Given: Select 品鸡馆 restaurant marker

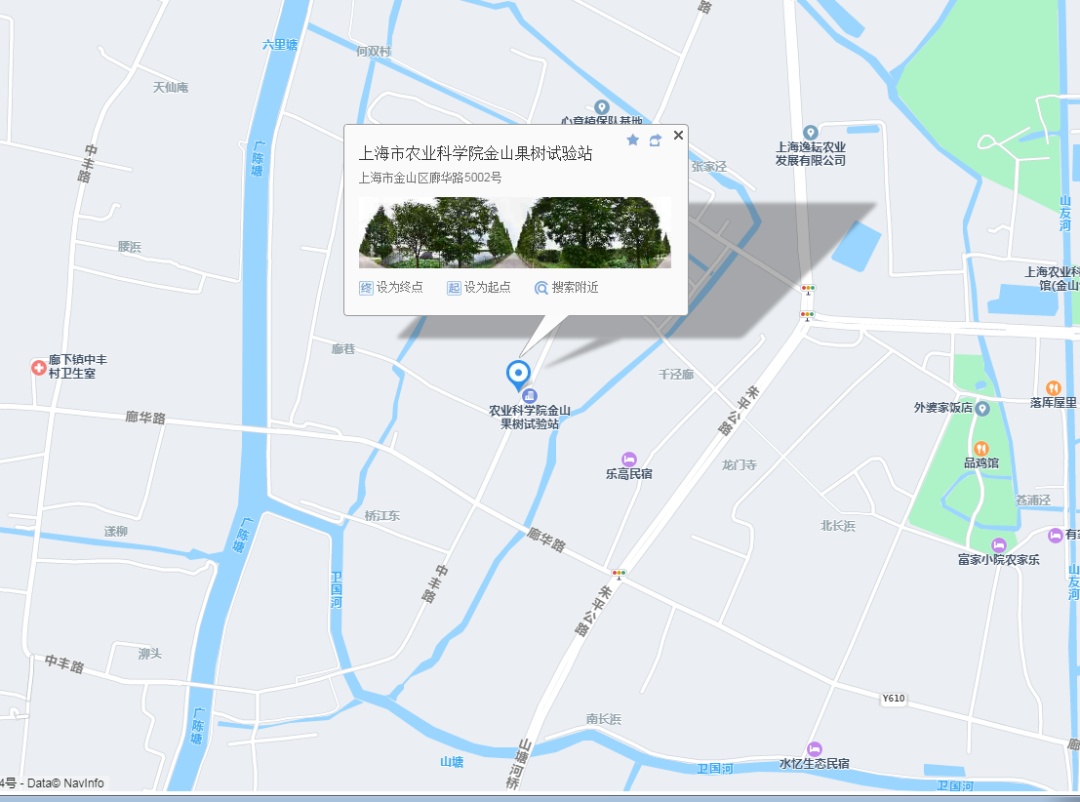Looking at the screenshot, I should point(982,449).
